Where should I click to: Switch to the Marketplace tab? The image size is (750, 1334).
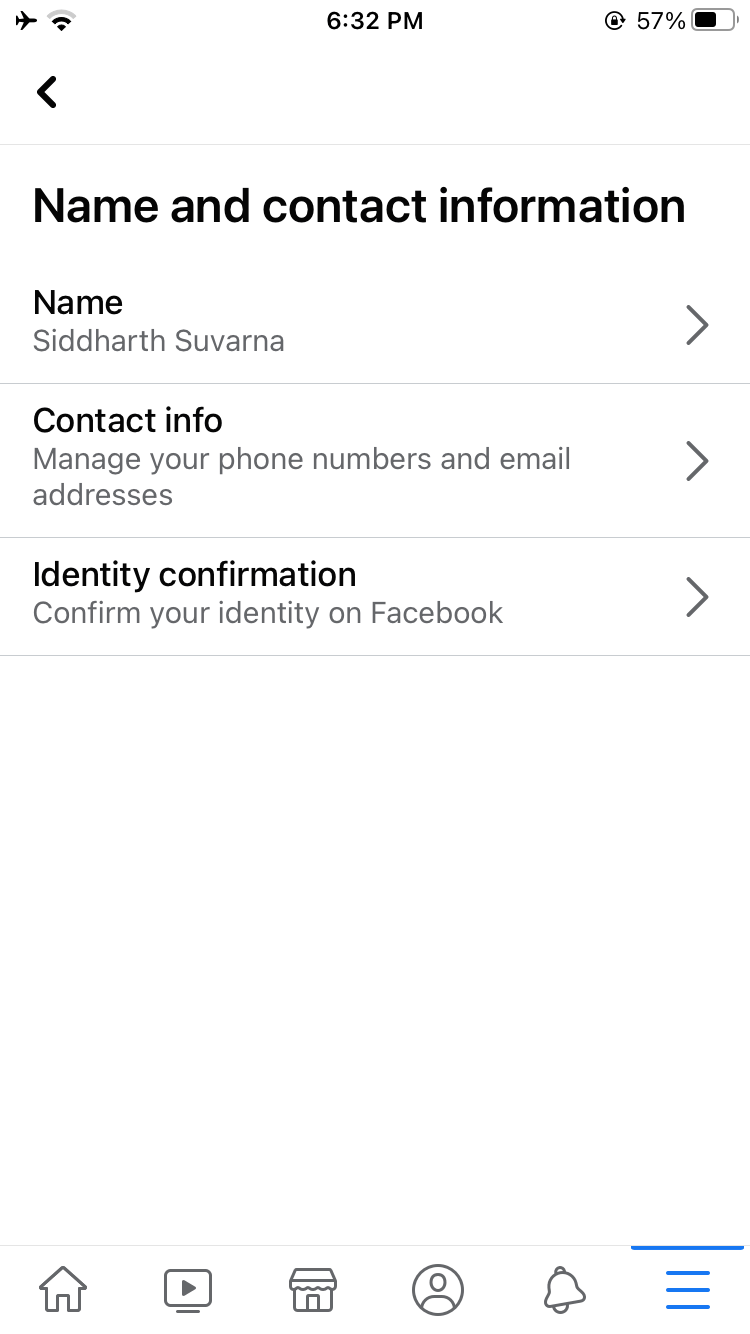pyautogui.click(x=313, y=1289)
